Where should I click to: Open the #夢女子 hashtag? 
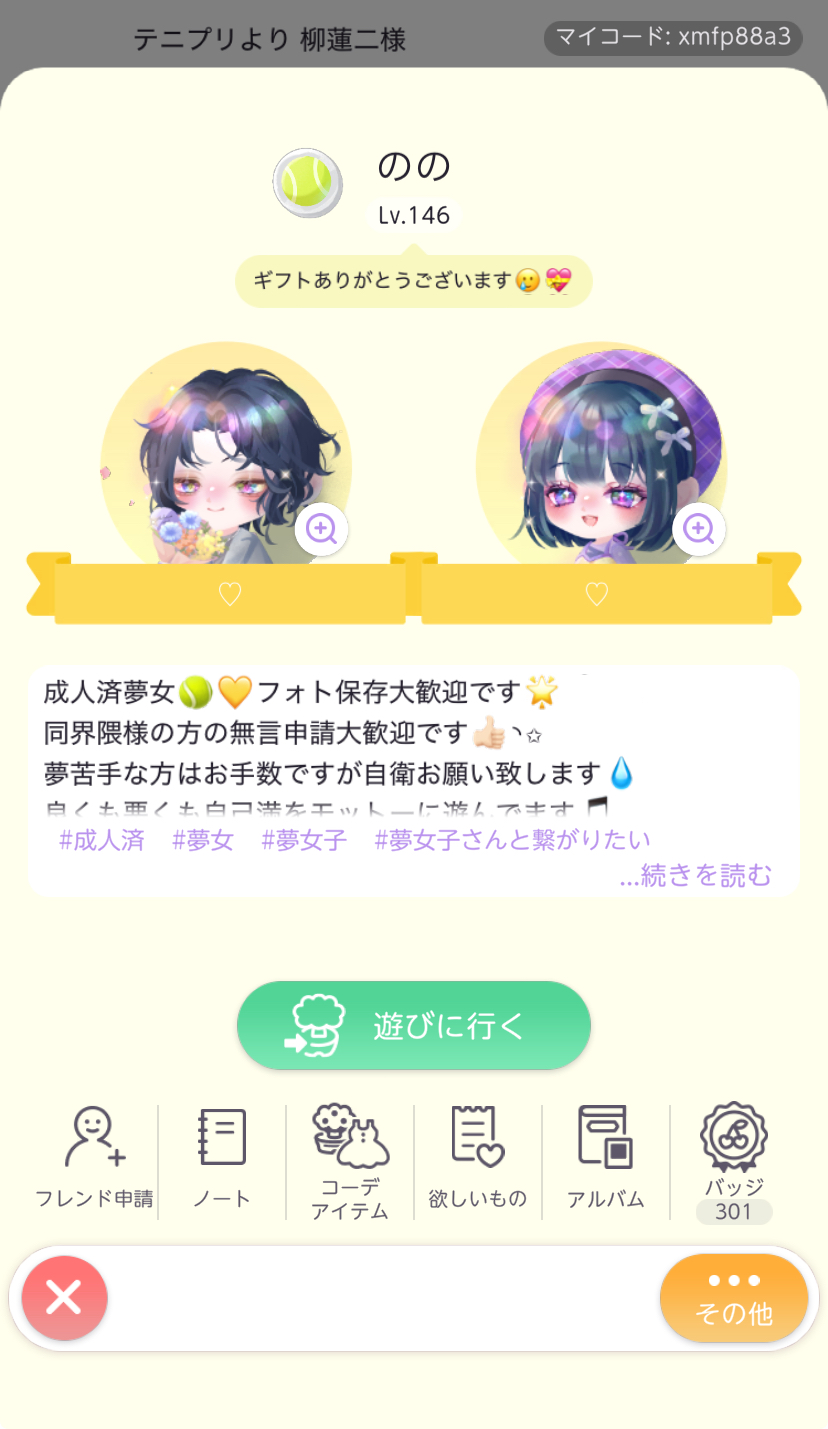click(x=304, y=840)
